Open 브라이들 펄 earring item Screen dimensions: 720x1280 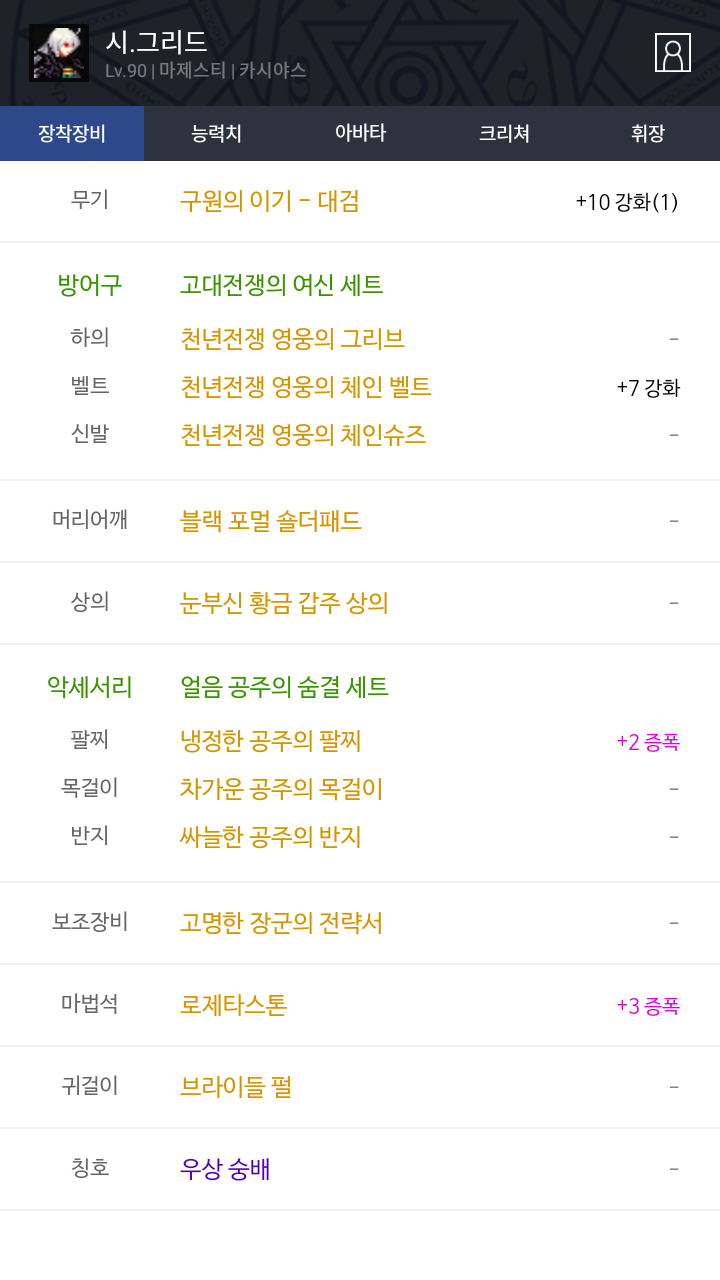[236, 1087]
